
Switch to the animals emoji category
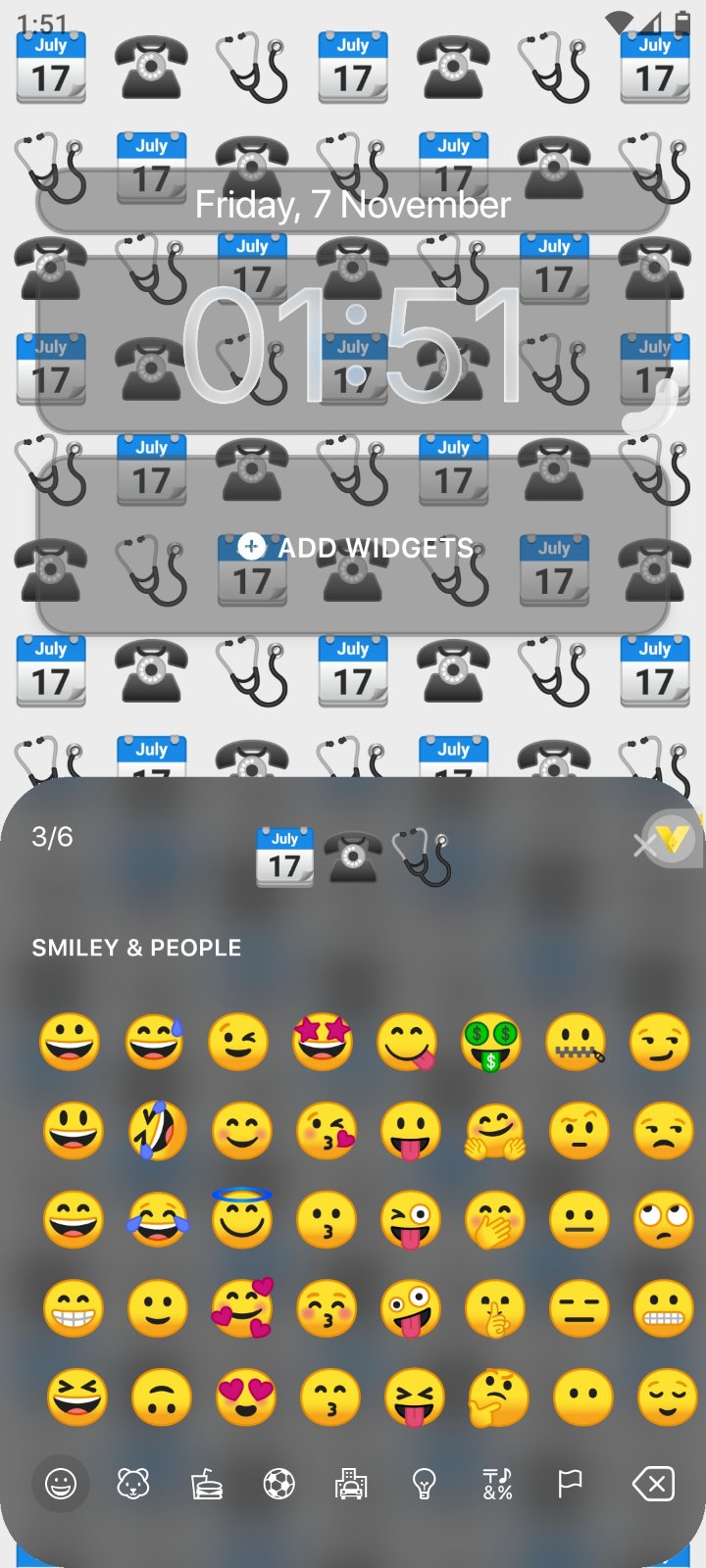133,1484
